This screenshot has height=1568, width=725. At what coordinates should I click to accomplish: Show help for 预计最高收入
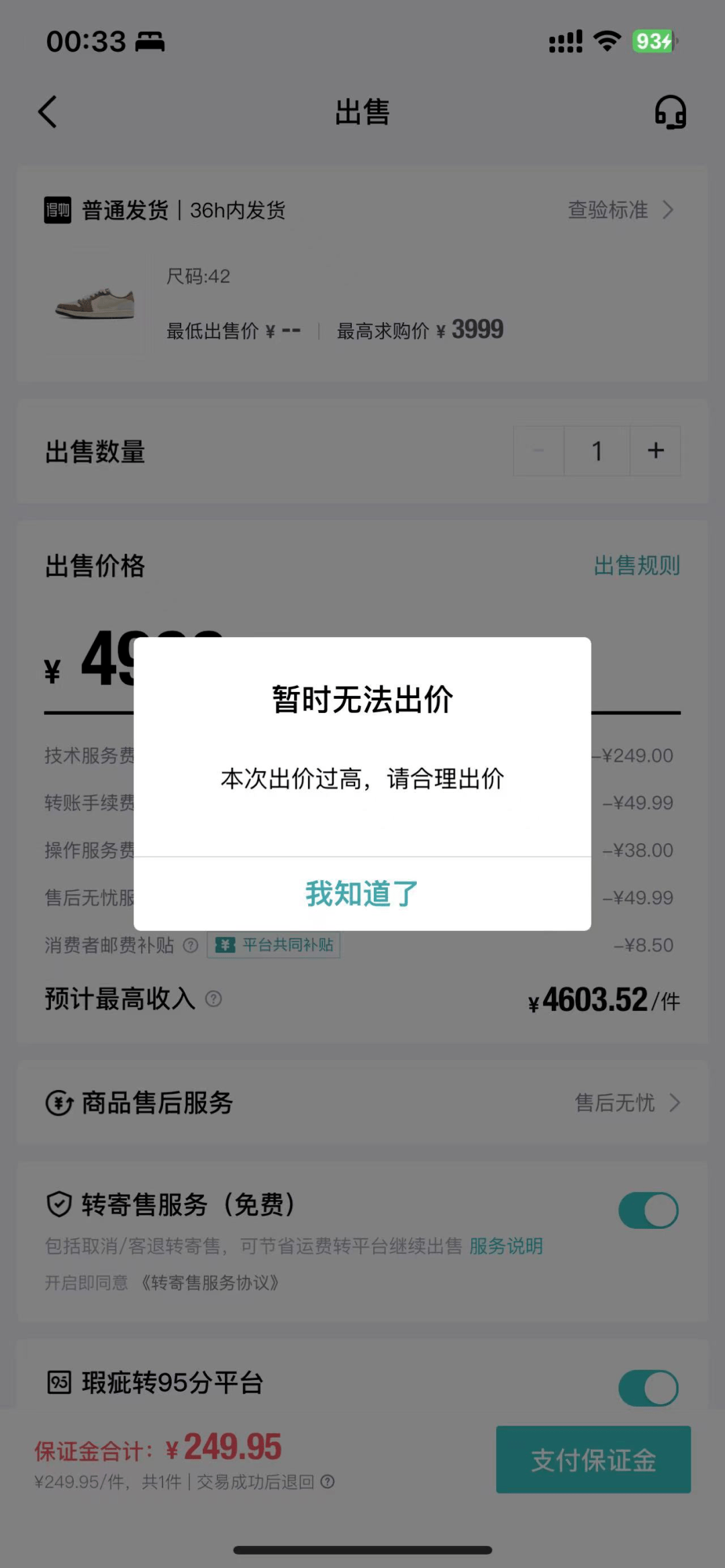(213, 999)
